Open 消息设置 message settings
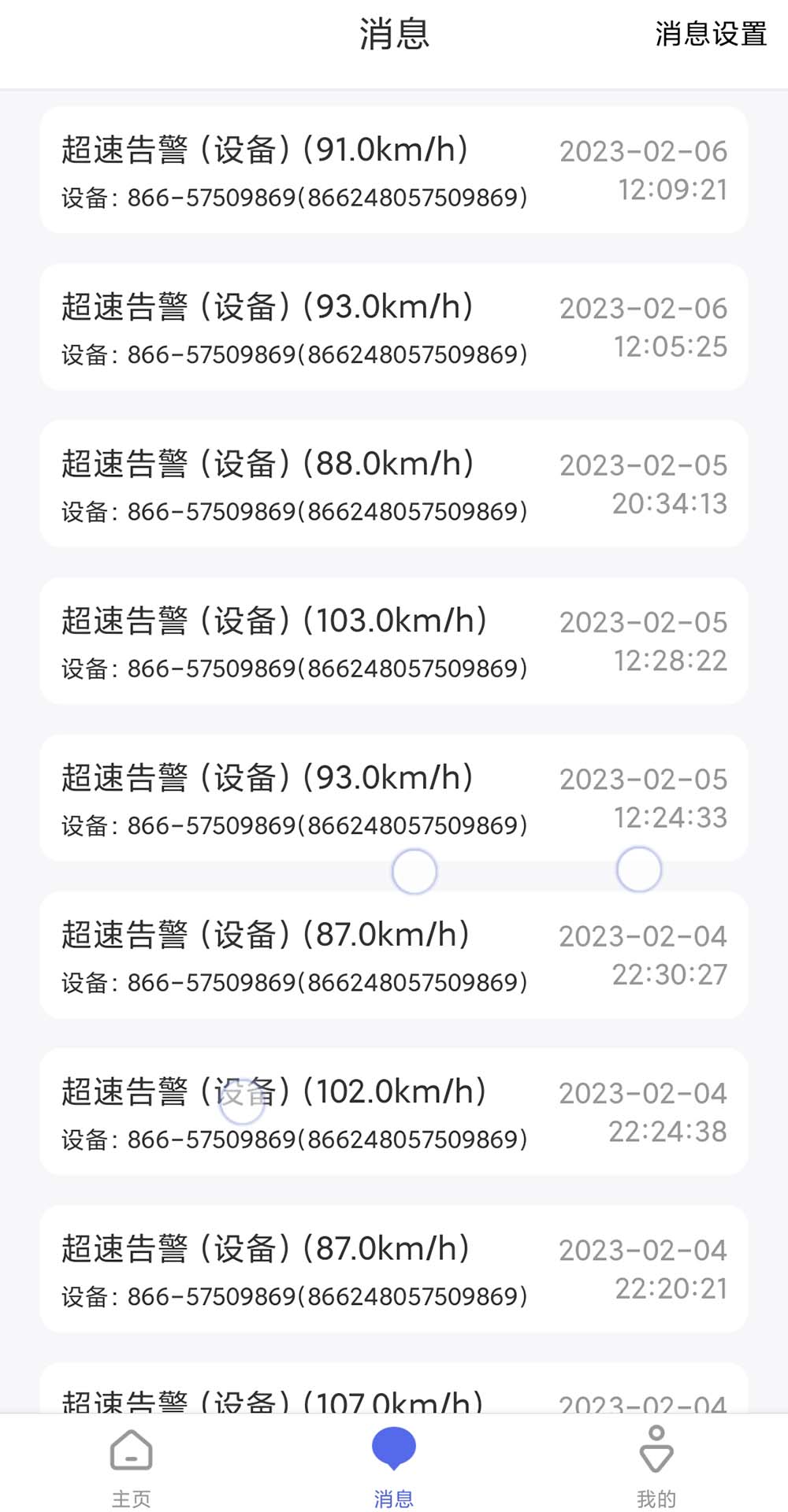 coord(711,35)
